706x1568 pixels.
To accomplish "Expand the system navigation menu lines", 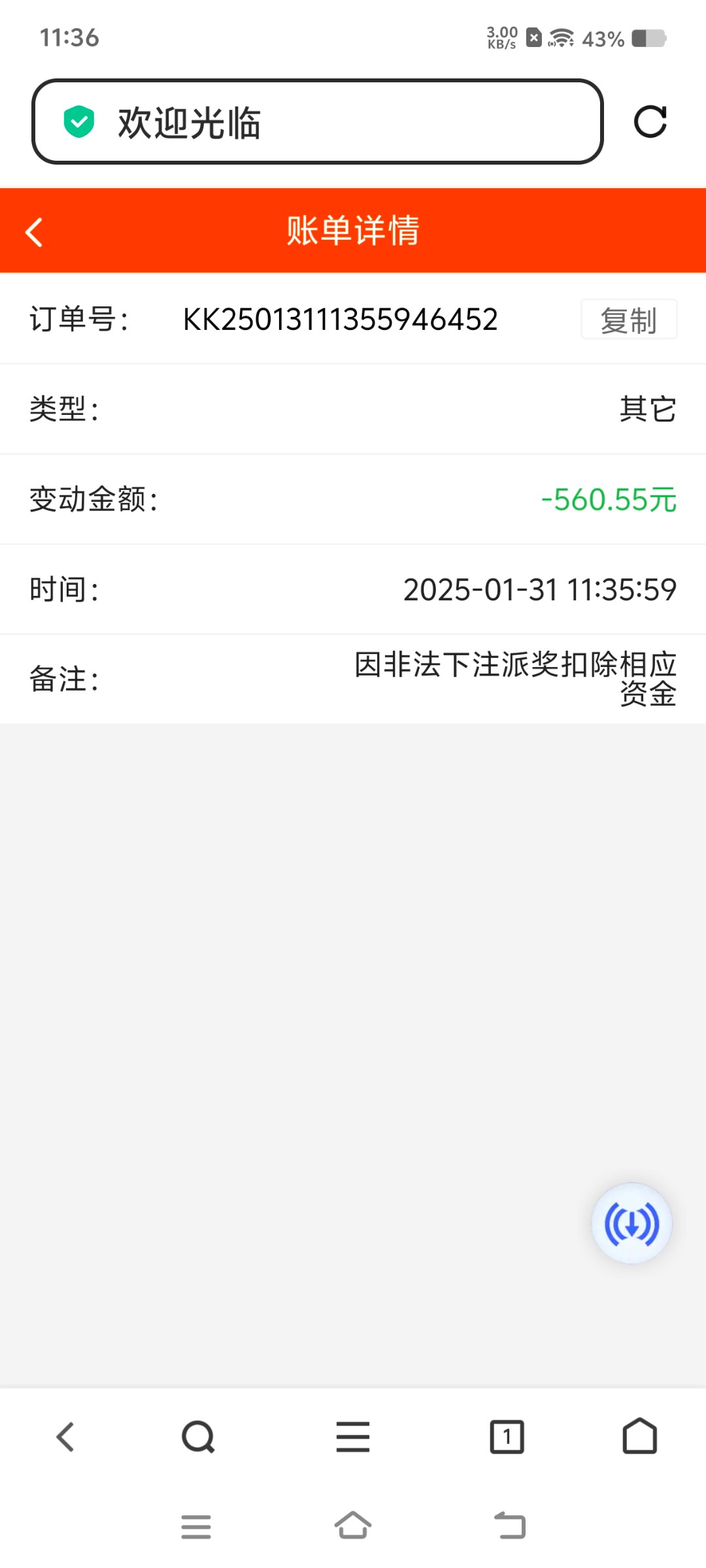I will pos(196,1527).
